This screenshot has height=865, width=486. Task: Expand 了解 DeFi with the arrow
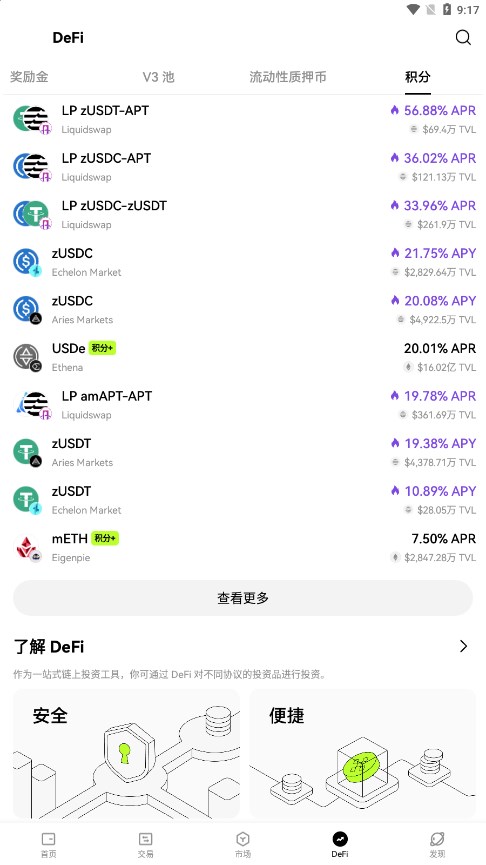463,647
